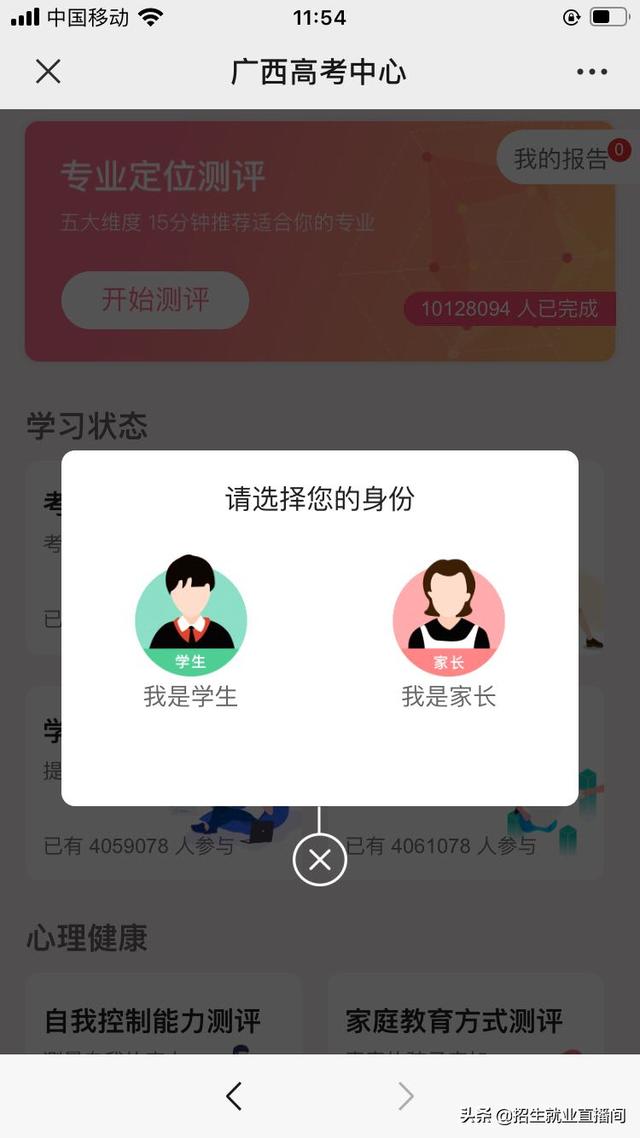Dismiss the identity selection dialog
Screen dimensions: 640x1138
pyautogui.click(x=320, y=859)
